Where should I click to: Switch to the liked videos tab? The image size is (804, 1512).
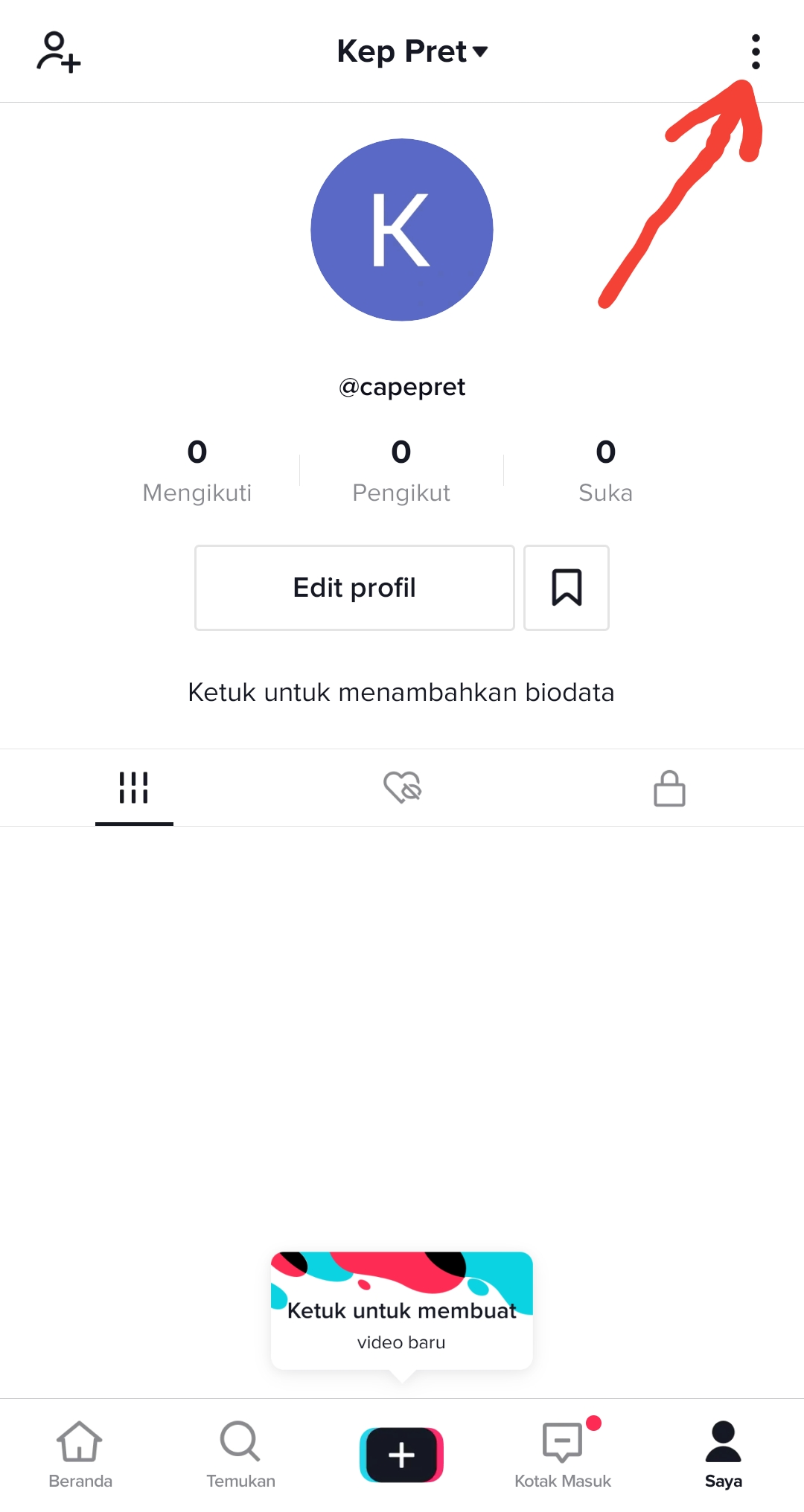click(x=402, y=788)
